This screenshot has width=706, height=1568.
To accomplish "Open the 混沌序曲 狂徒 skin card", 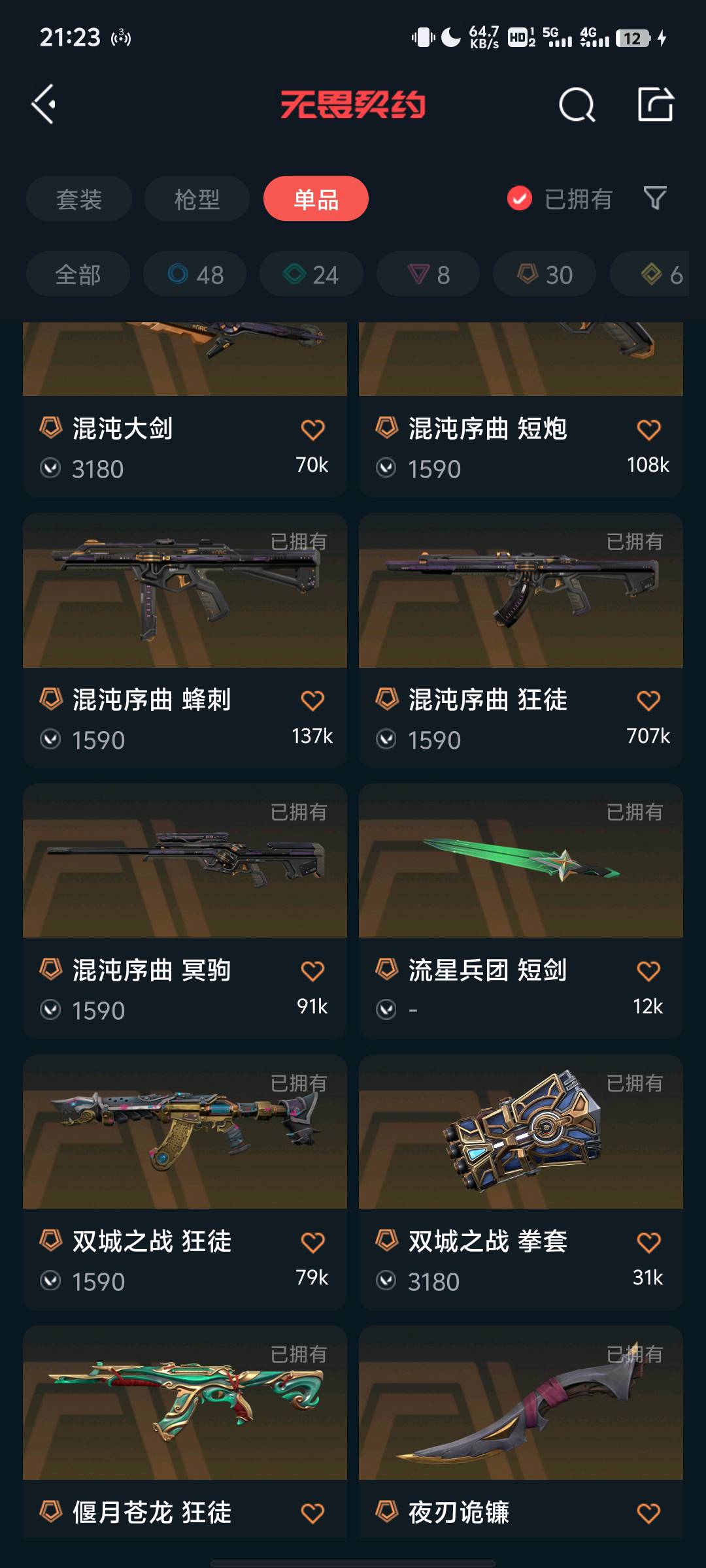I will click(521, 640).
